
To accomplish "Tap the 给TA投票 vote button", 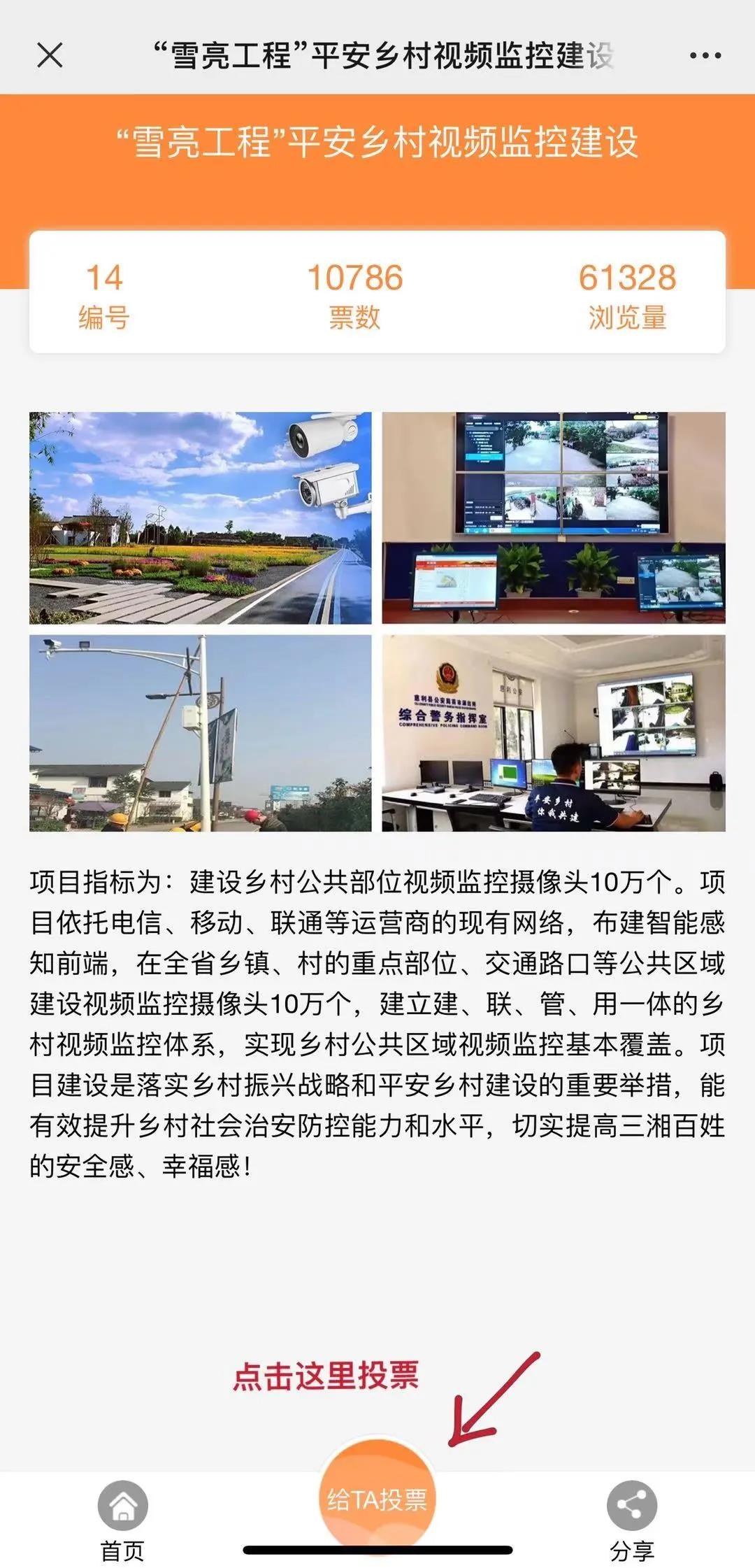I will tap(377, 1499).
